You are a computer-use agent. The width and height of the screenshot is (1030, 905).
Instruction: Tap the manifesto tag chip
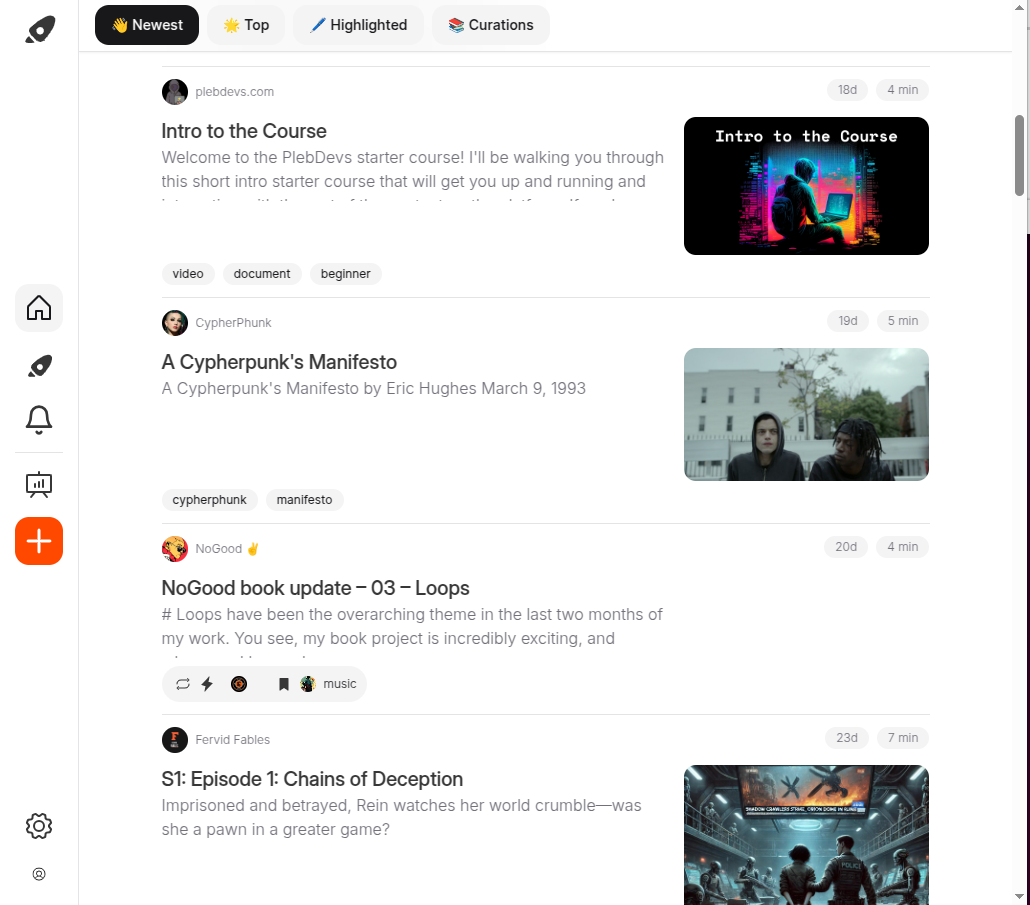[304, 500]
